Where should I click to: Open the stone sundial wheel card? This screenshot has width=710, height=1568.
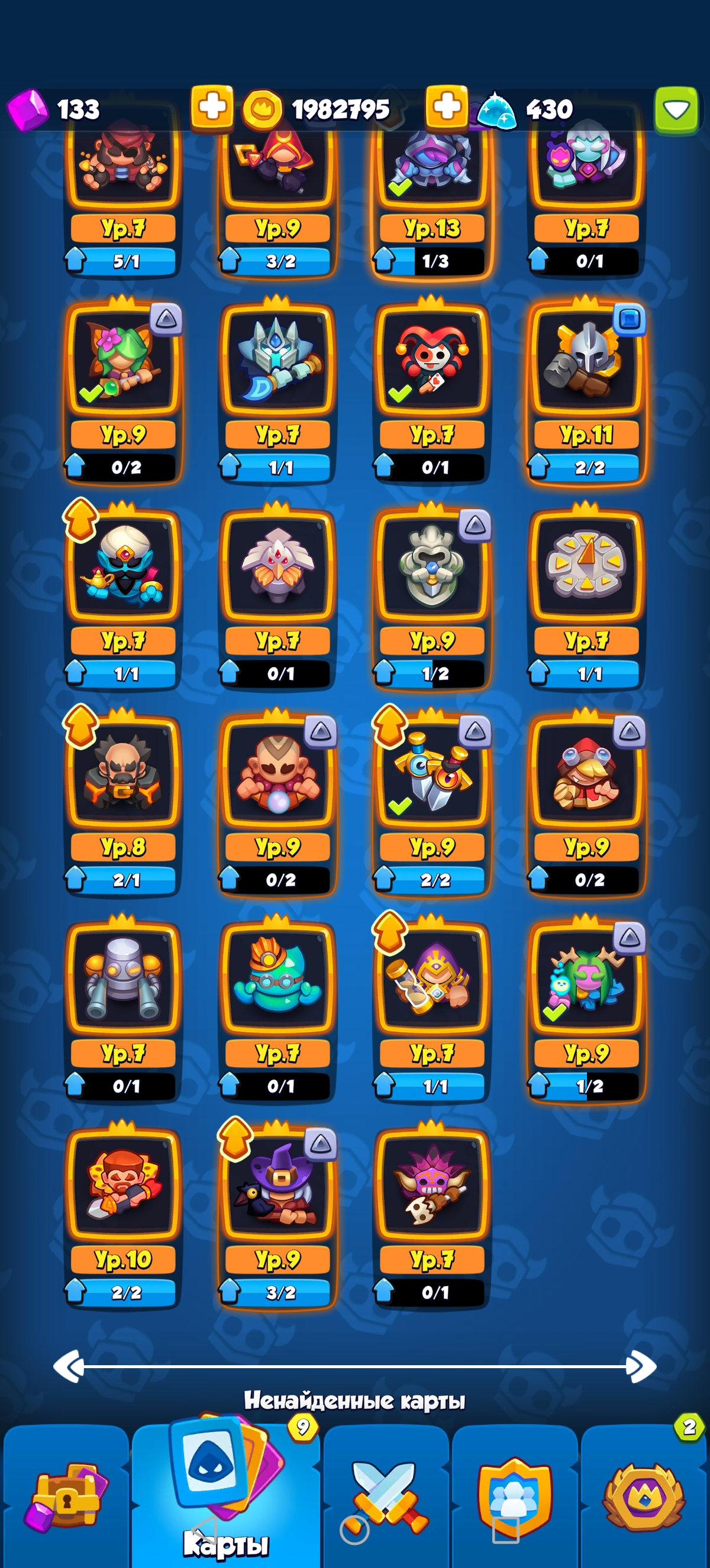[x=586, y=596]
